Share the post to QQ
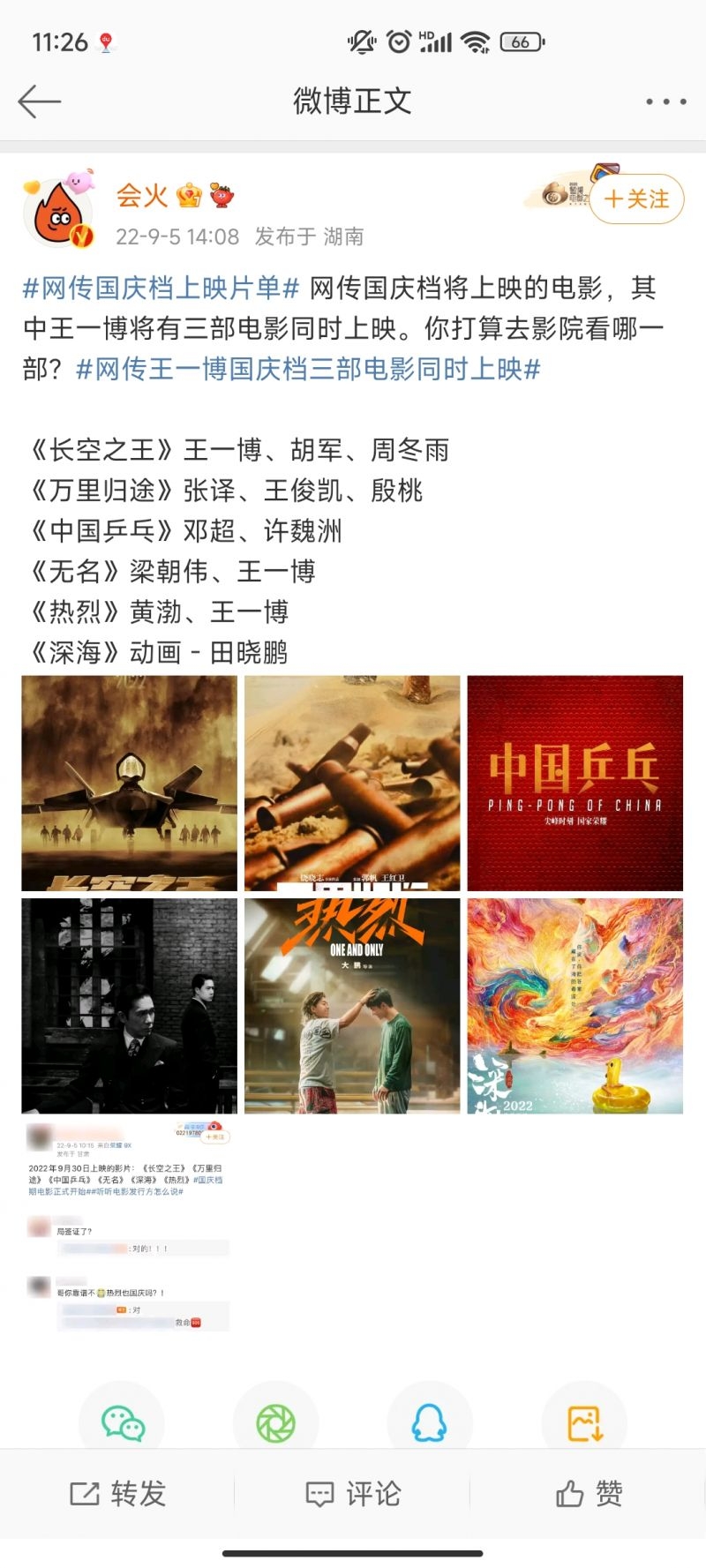Viewport: 706px width, 1568px height. 429,1422
